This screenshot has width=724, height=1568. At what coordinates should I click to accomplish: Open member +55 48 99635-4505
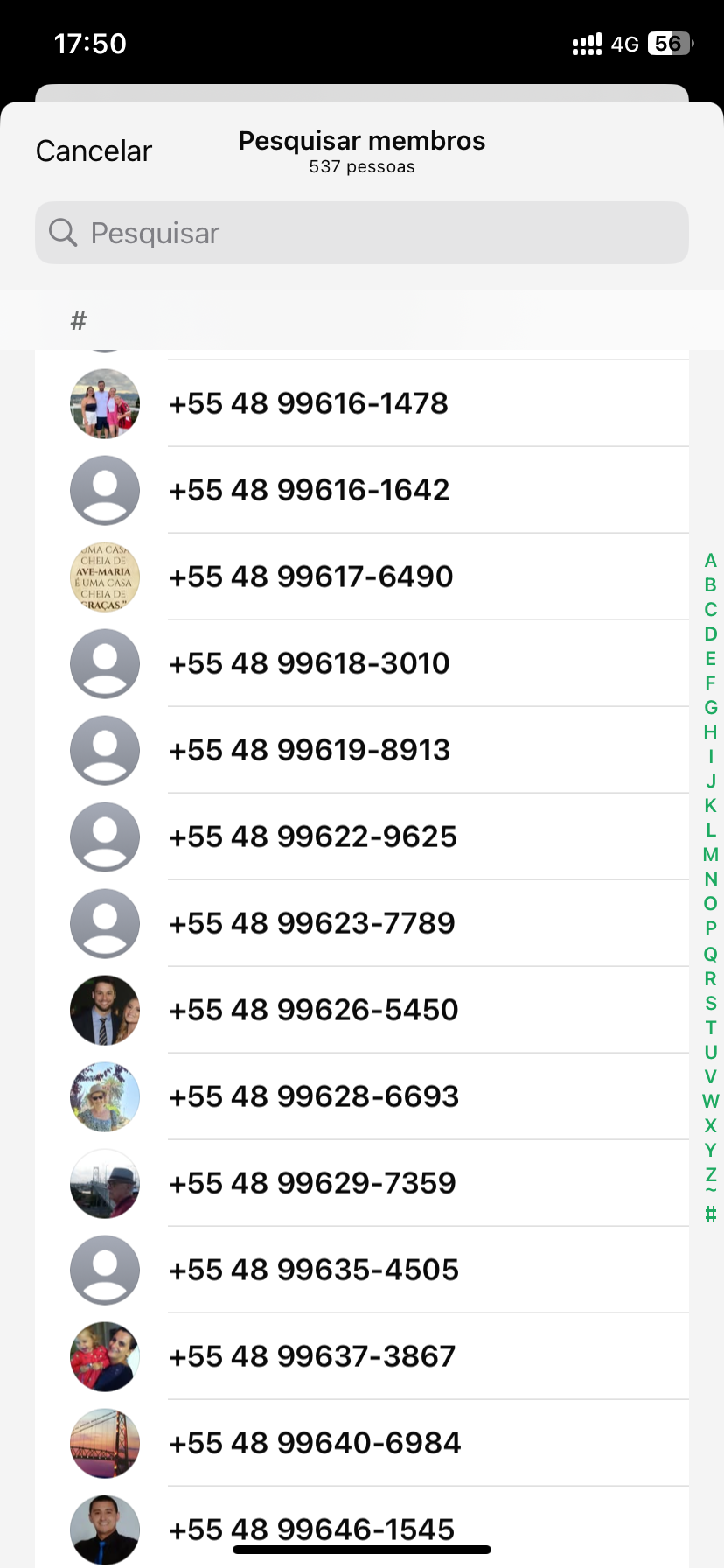[x=312, y=1270]
